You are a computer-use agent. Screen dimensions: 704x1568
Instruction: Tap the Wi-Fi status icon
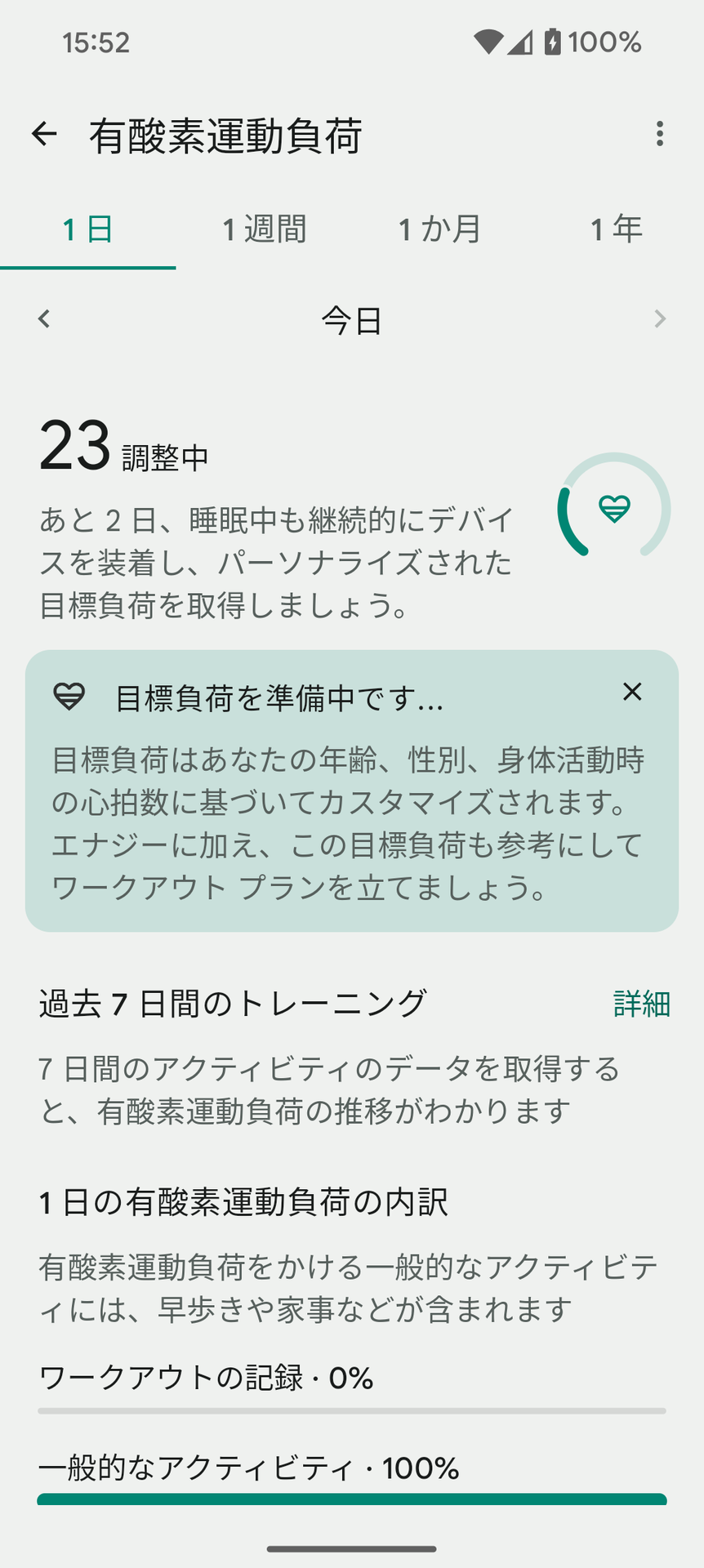pyautogui.click(x=488, y=42)
